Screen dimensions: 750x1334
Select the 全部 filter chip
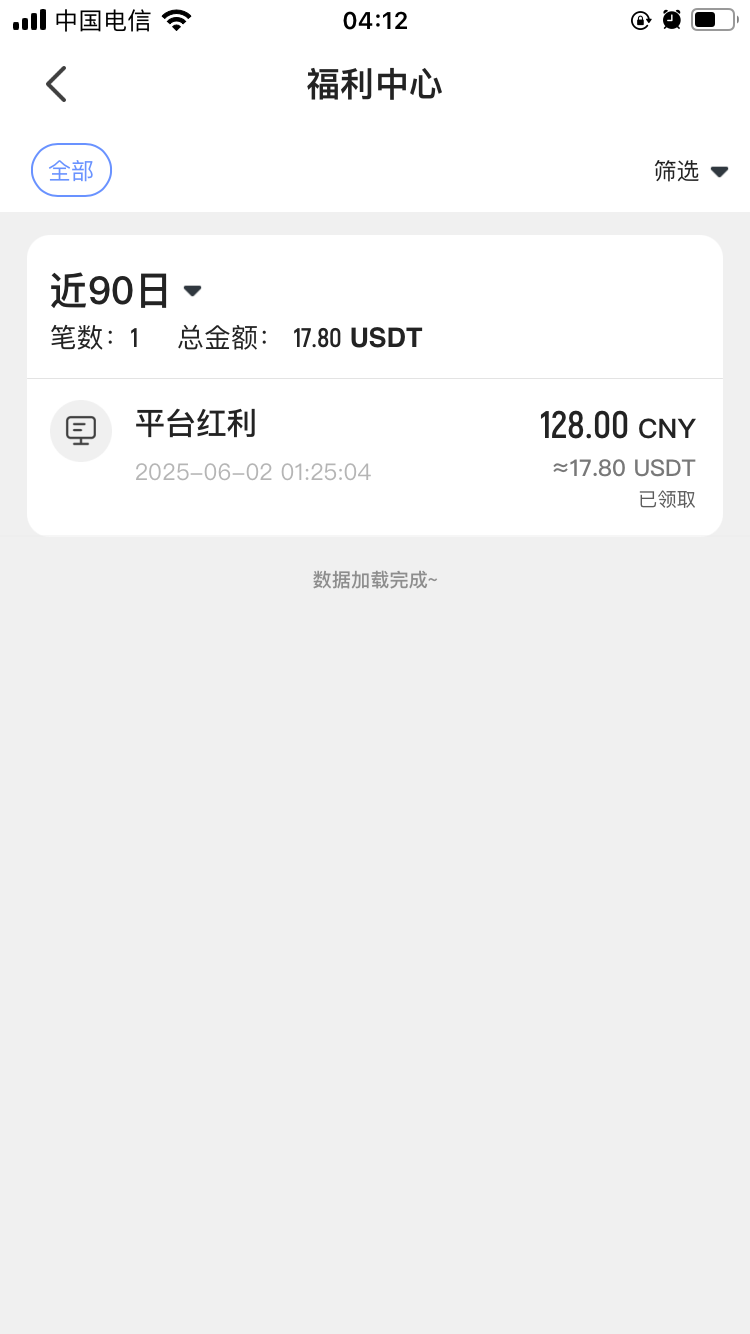coord(71,171)
